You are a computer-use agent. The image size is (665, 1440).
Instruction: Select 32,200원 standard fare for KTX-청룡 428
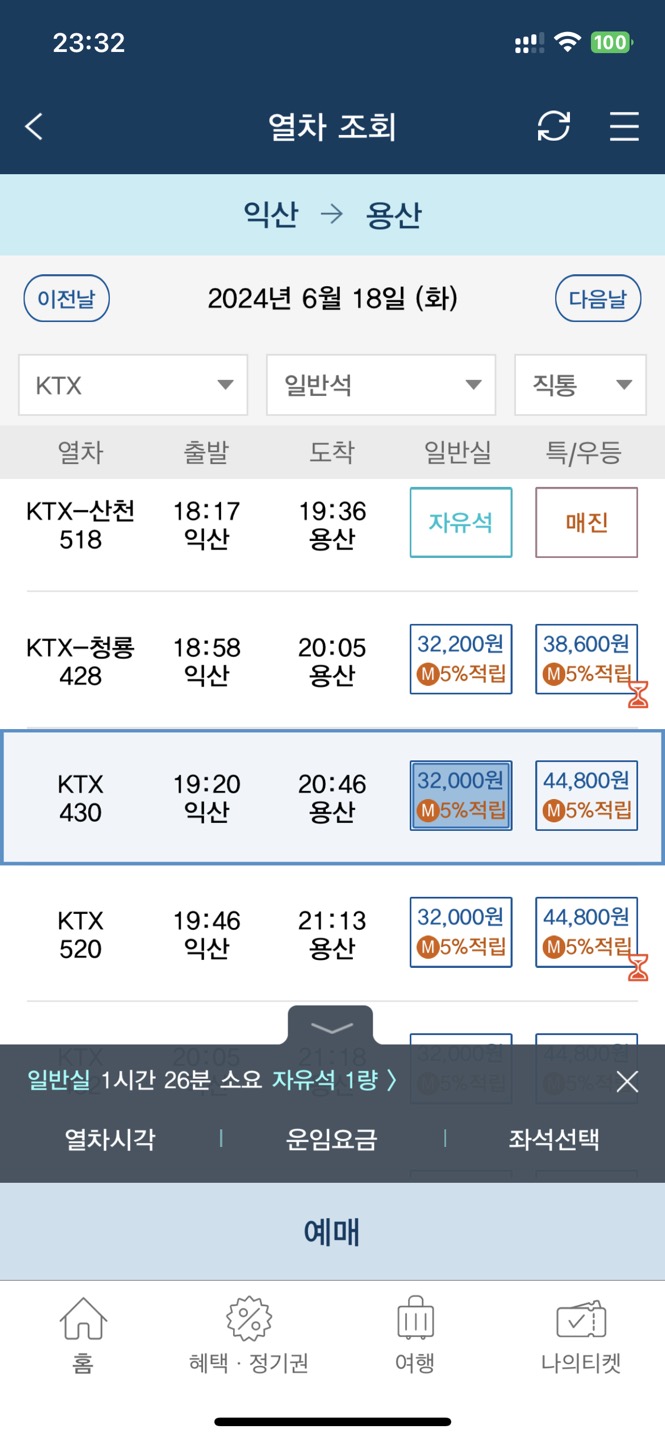click(x=461, y=658)
